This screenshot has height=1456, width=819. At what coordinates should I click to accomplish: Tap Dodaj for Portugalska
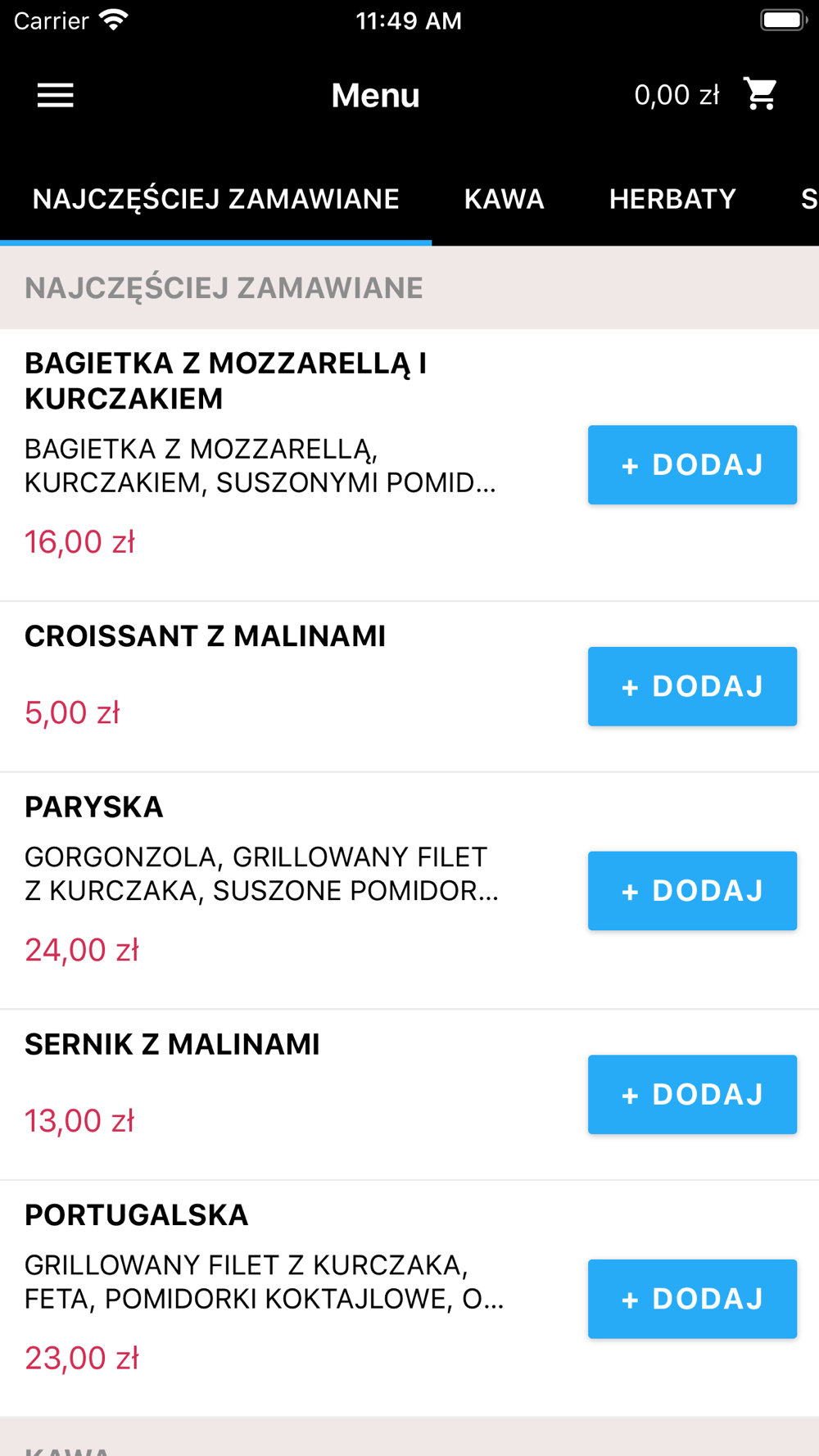692,1299
